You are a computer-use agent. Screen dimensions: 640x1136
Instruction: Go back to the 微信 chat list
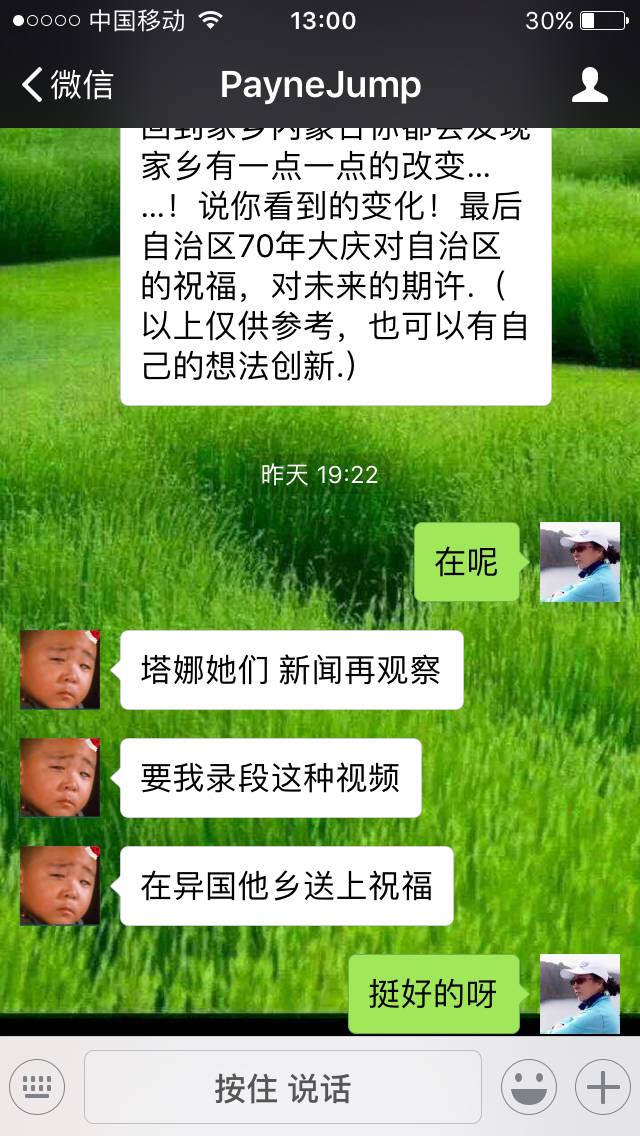pos(68,85)
